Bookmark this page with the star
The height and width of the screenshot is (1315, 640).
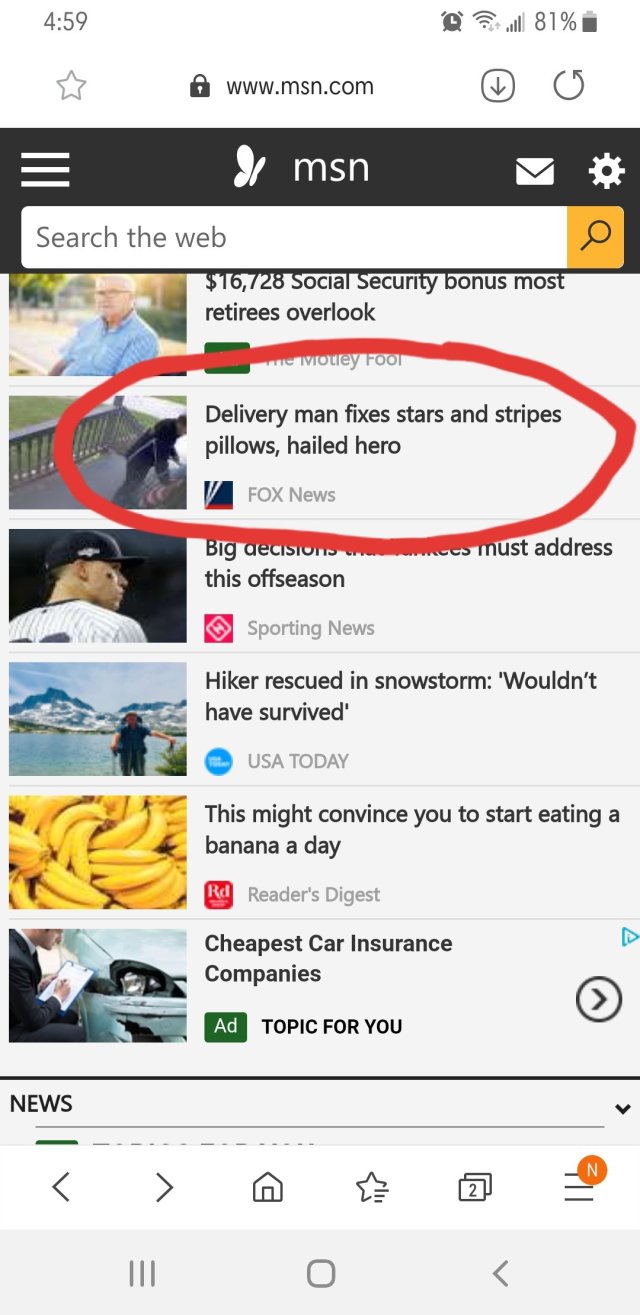tap(71, 87)
